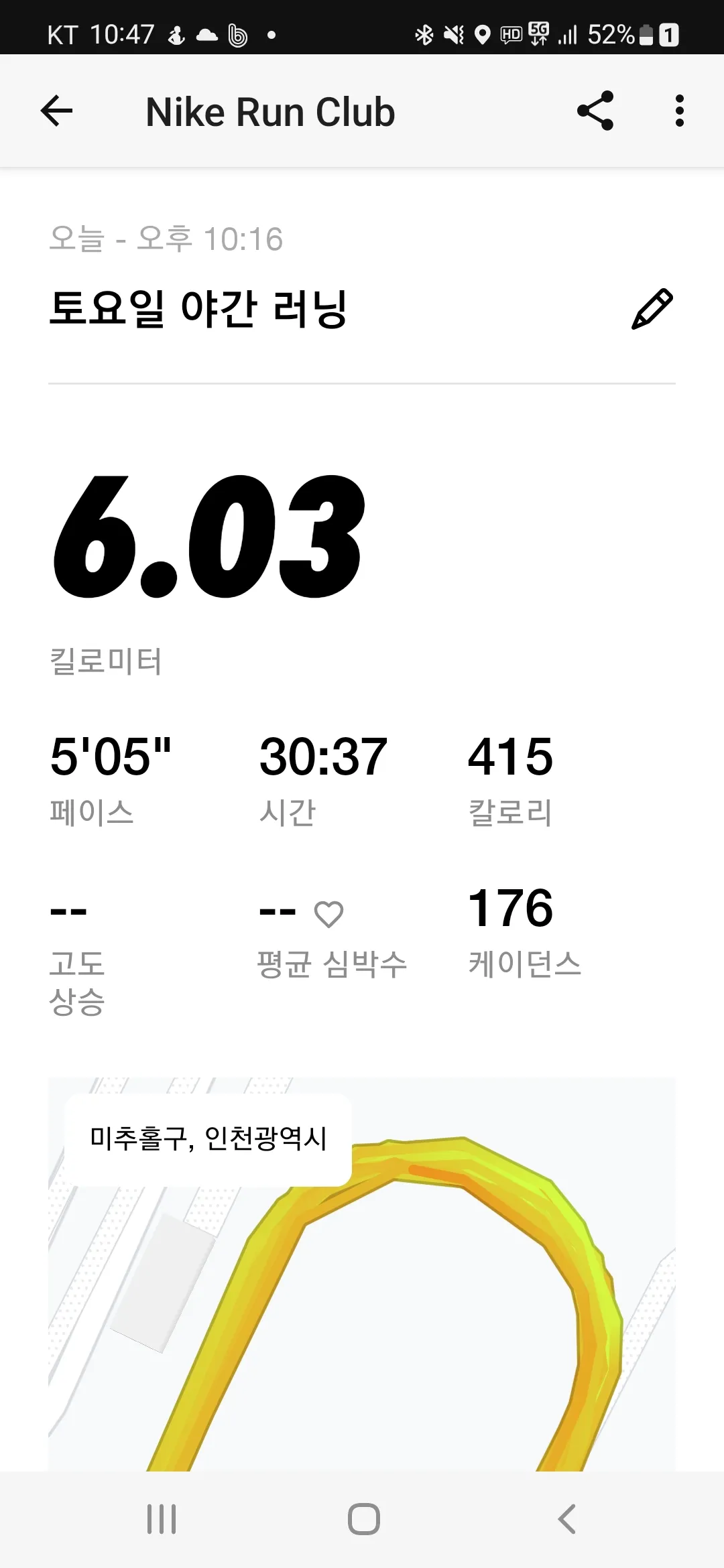Share this run summary

[x=595, y=111]
